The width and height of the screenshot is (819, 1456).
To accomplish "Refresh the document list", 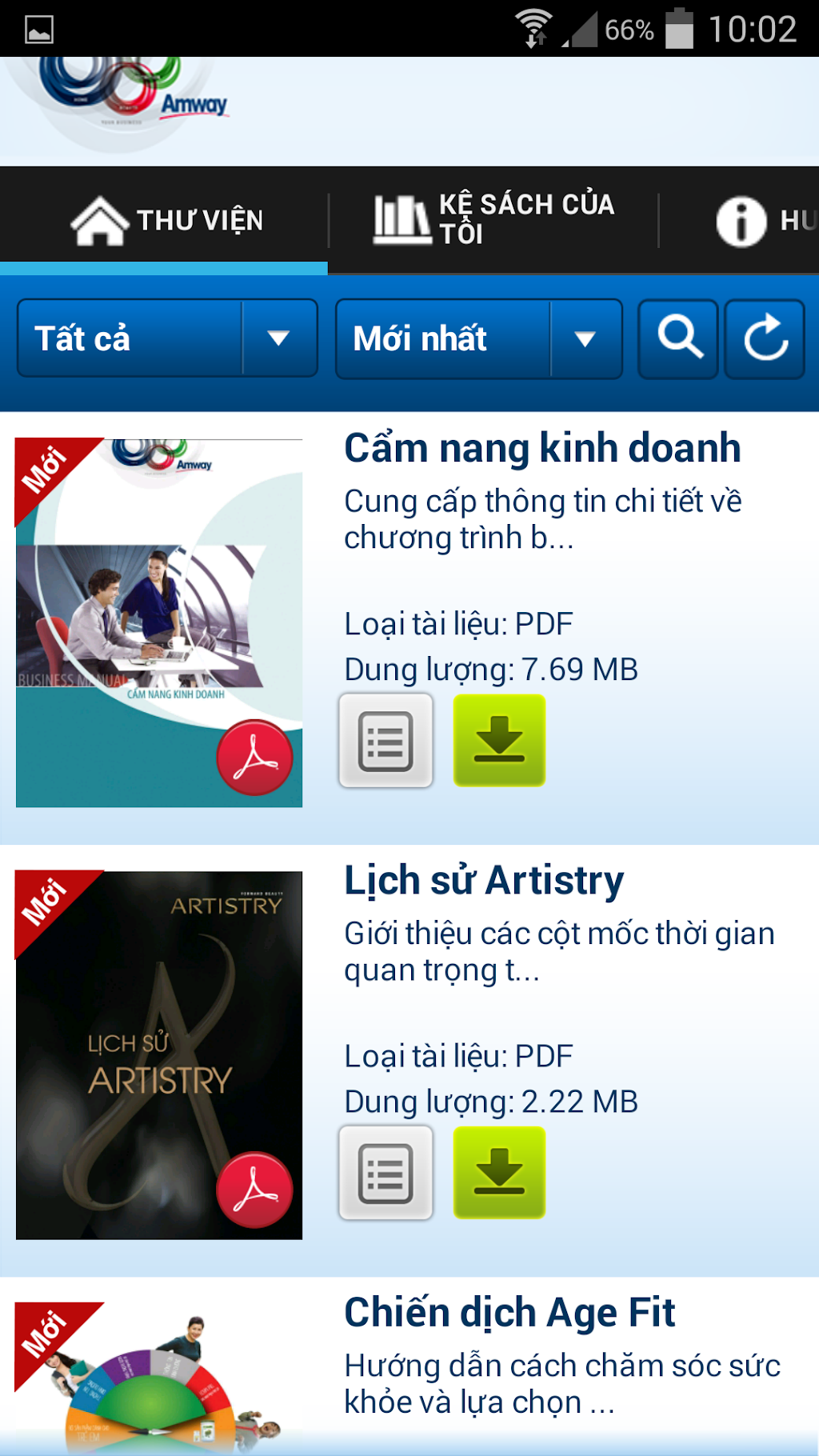I will [x=765, y=338].
